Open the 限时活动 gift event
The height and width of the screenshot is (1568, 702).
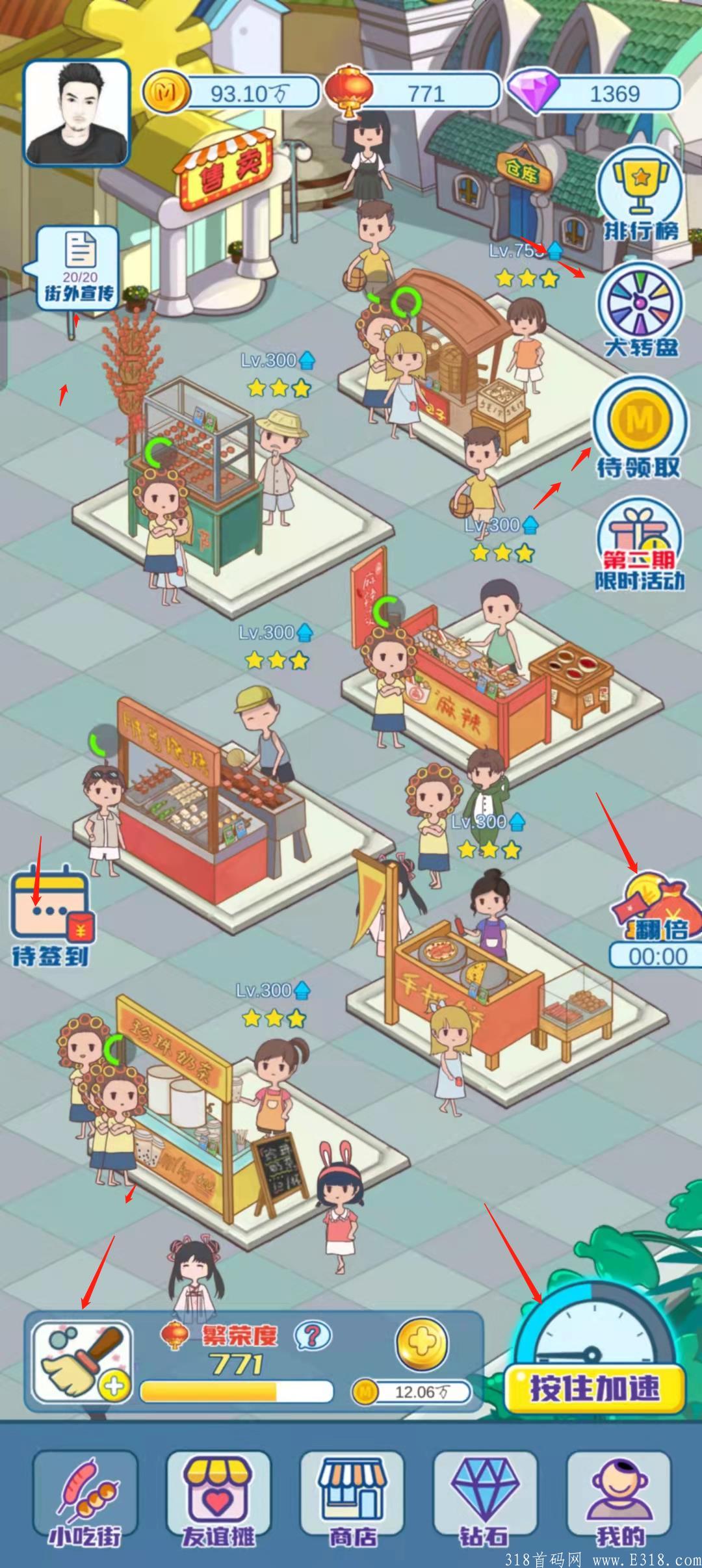pos(640,546)
